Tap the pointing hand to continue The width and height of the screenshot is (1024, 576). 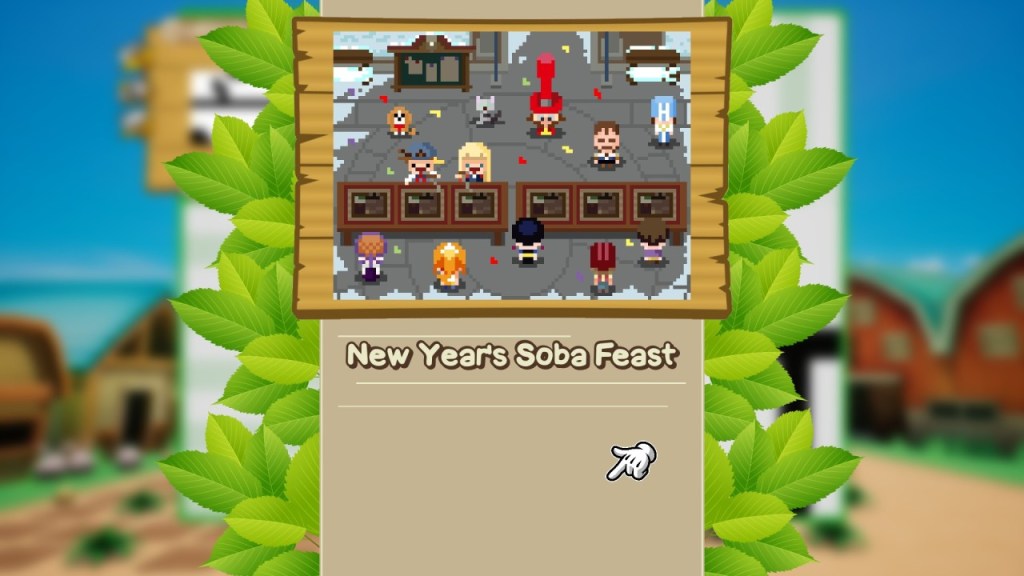point(632,462)
